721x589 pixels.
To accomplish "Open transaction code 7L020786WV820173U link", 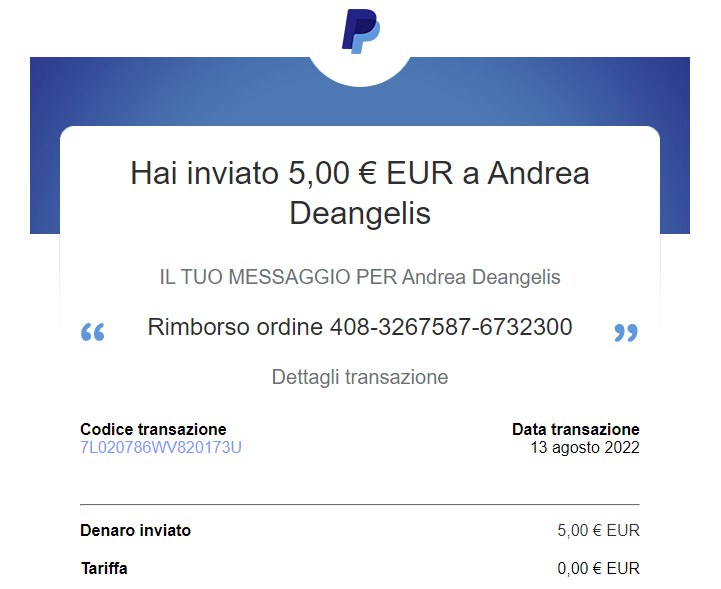I will tap(160, 447).
